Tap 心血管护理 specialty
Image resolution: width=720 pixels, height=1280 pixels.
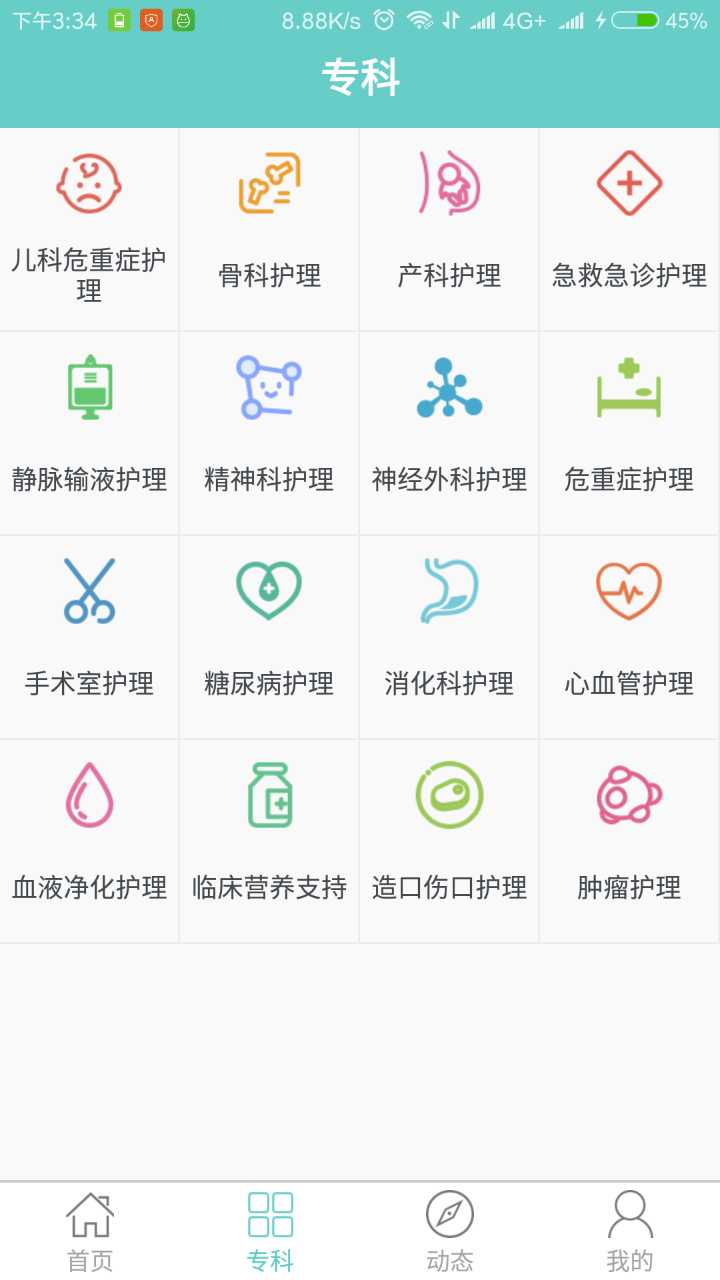(x=629, y=637)
